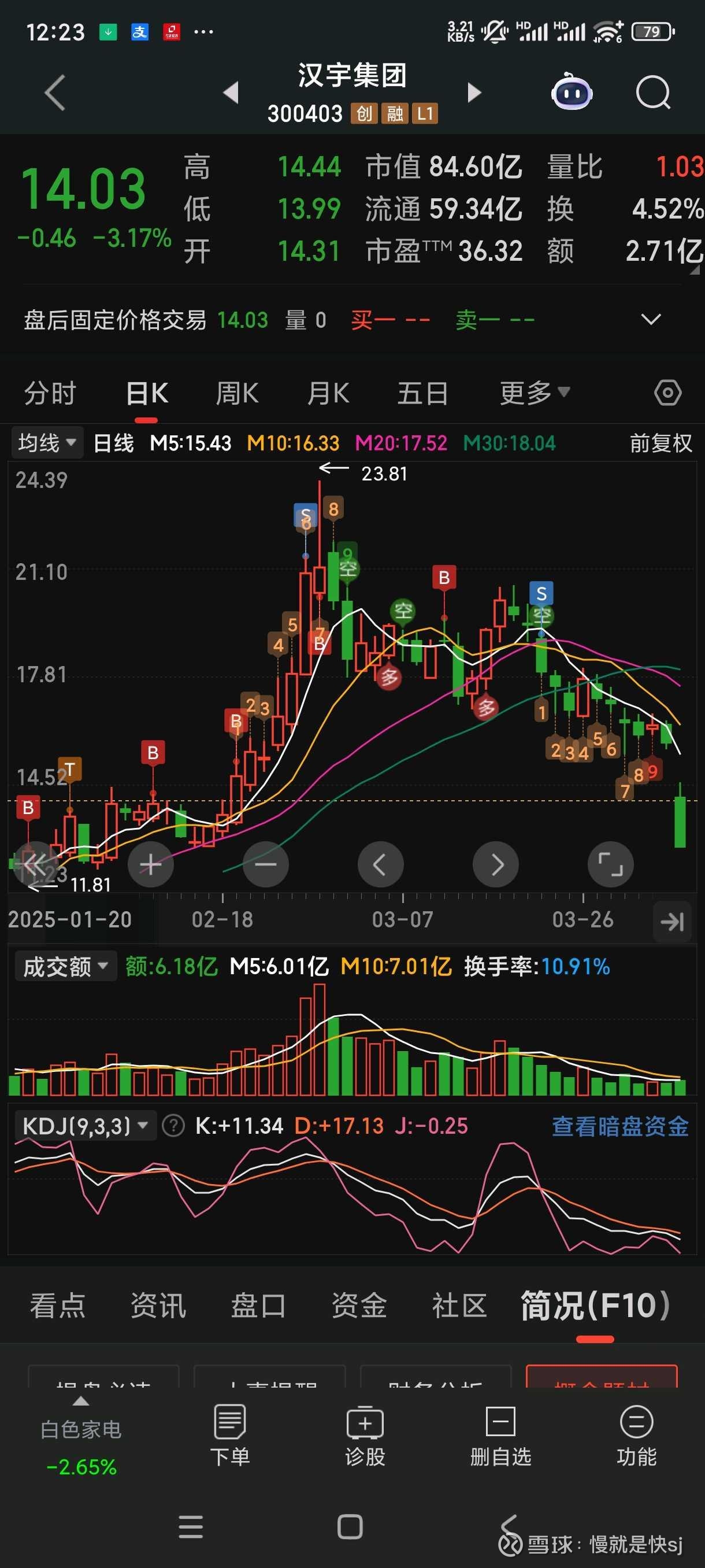Select the 周K tab
This screenshot has height=1568, width=705.
[238, 393]
